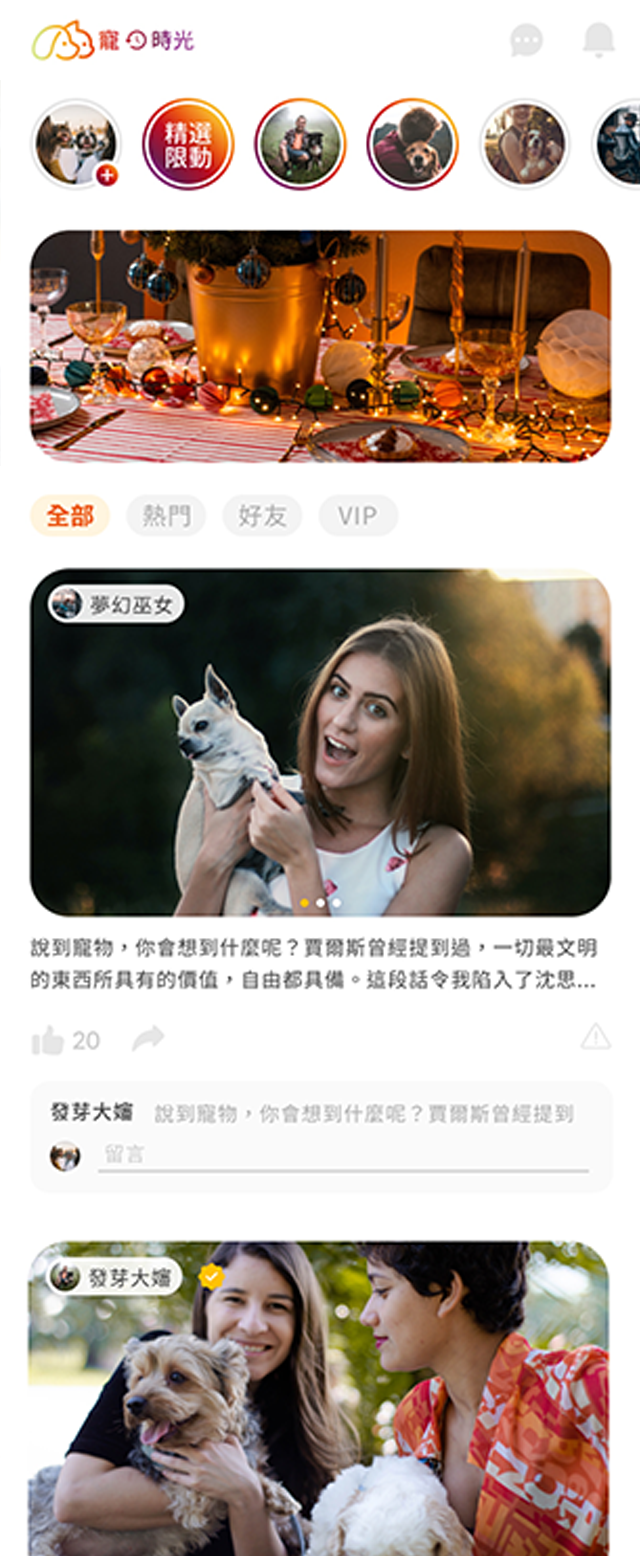Open 夢幻巫女's photo post with chihuahua

320,760
